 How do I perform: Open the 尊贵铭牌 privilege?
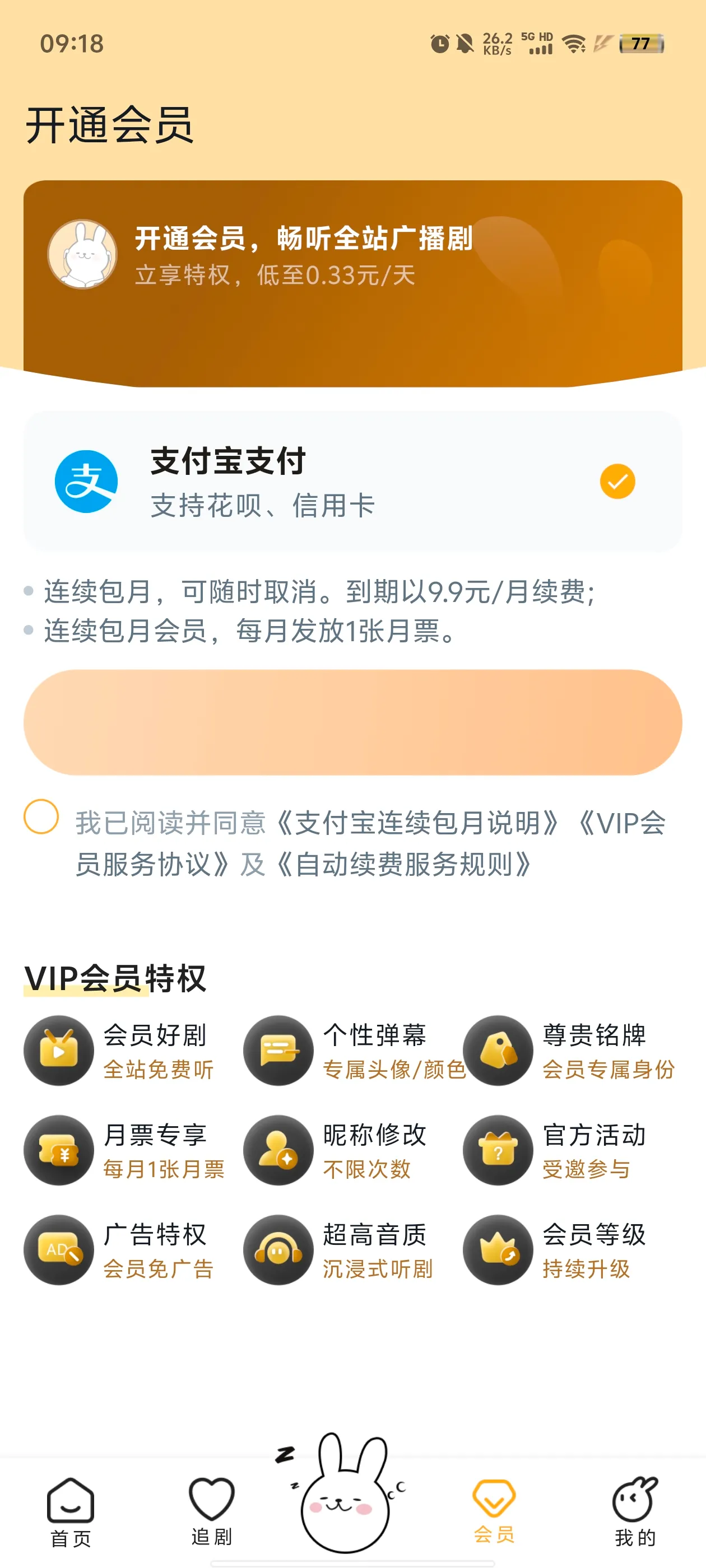tap(569, 1050)
